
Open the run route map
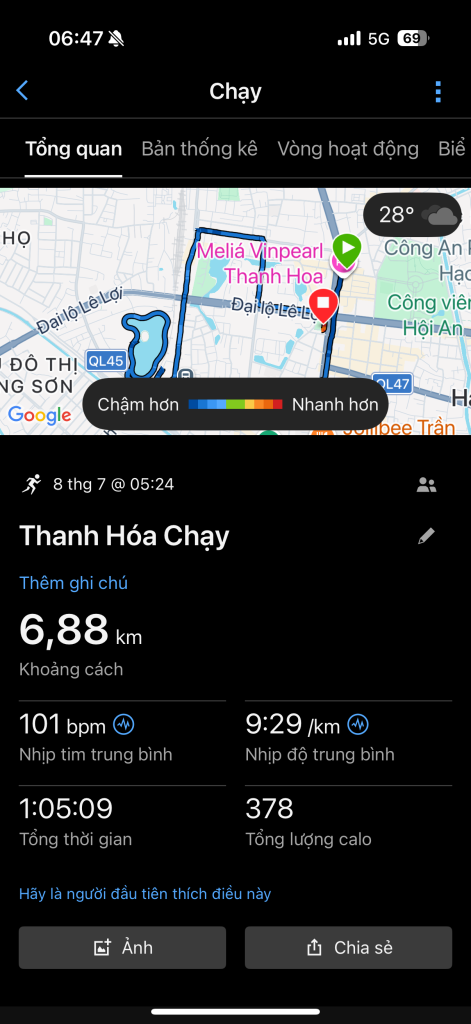point(235,312)
